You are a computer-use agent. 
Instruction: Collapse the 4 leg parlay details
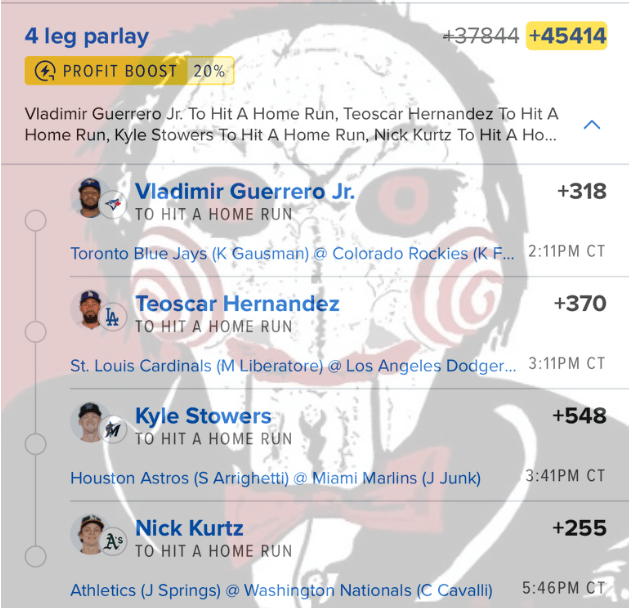click(591, 125)
